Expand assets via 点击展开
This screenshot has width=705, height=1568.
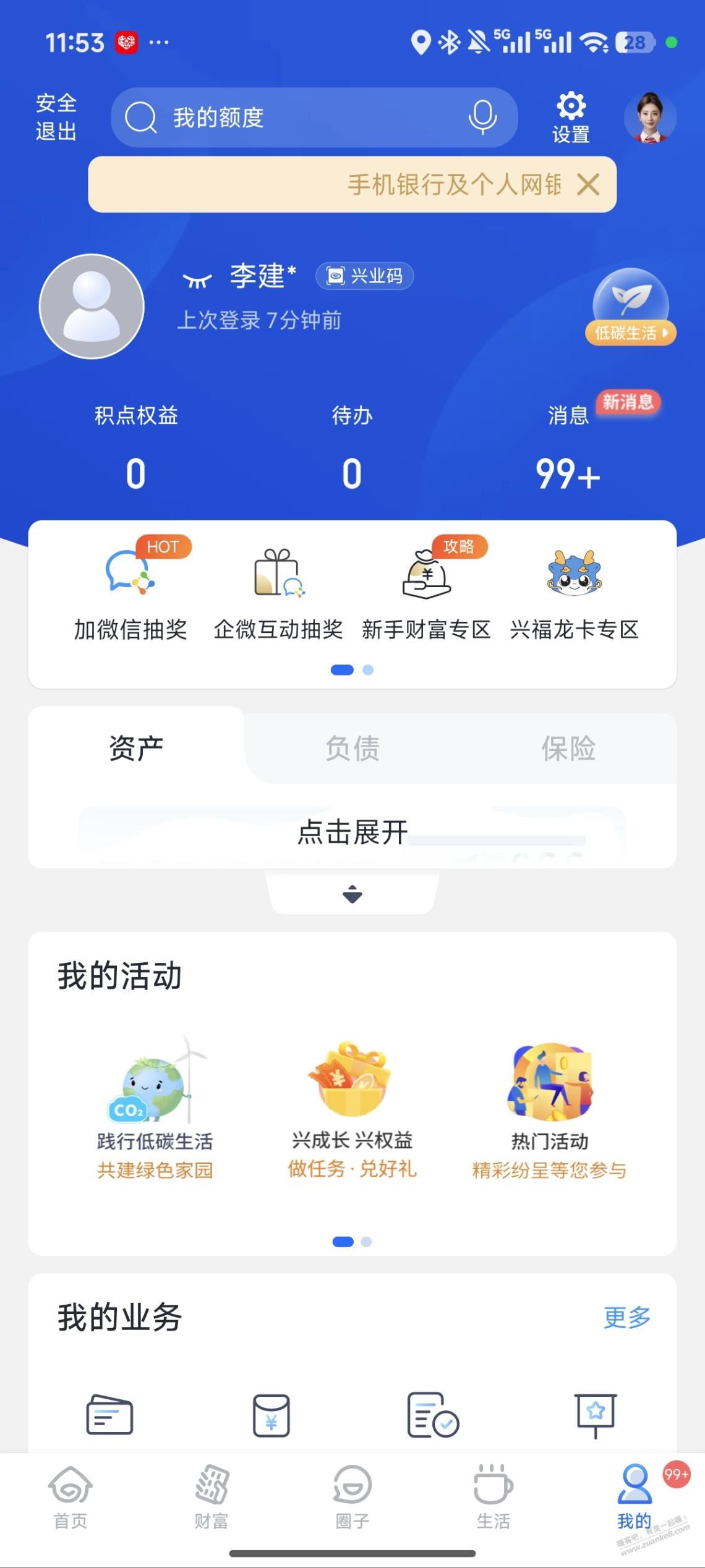pyautogui.click(x=352, y=832)
